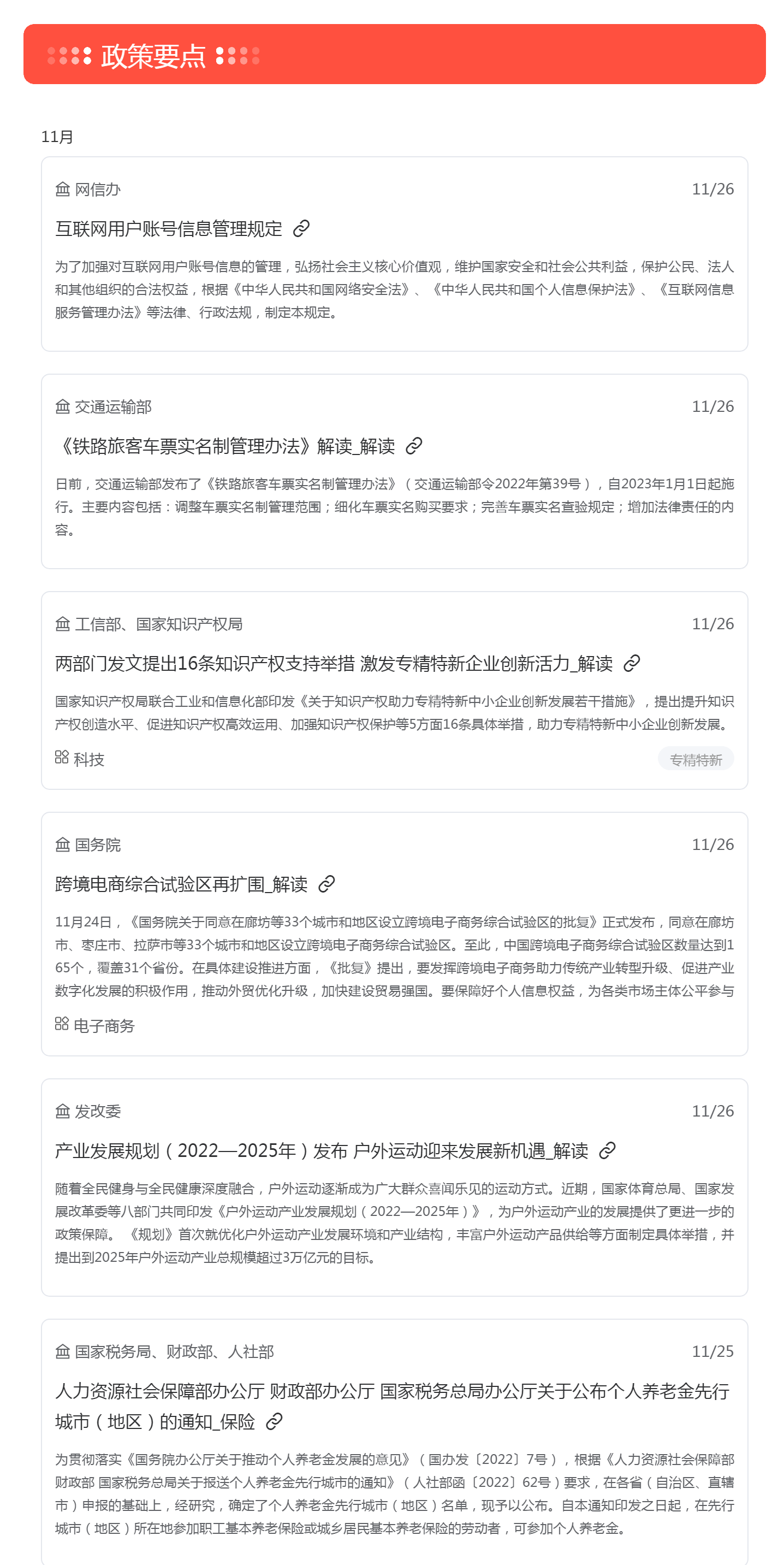Select the 专精特新 tag chip
The height and width of the screenshot is (1565, 784).
click(x=696, y=759)
